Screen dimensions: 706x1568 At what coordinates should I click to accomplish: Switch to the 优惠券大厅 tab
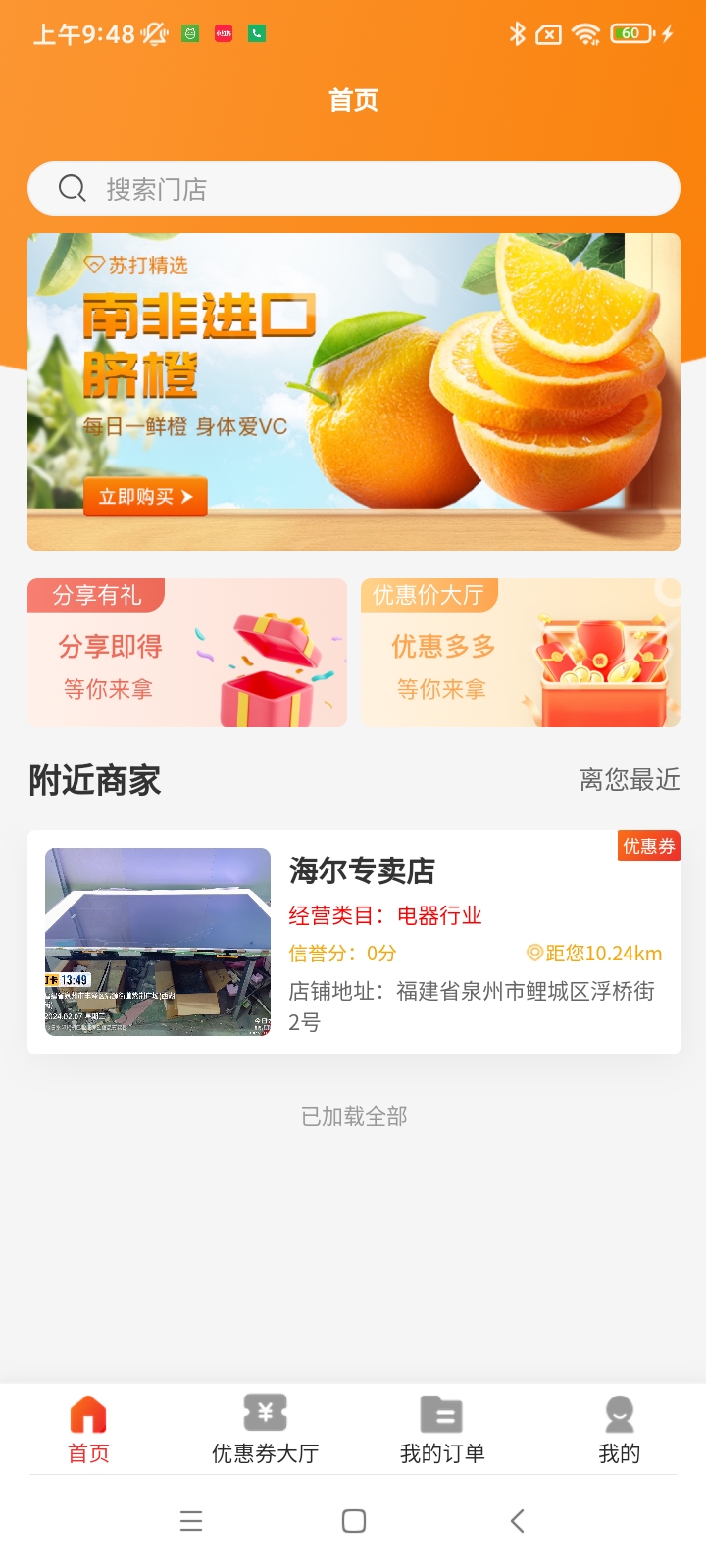[x=265, y=1430]
